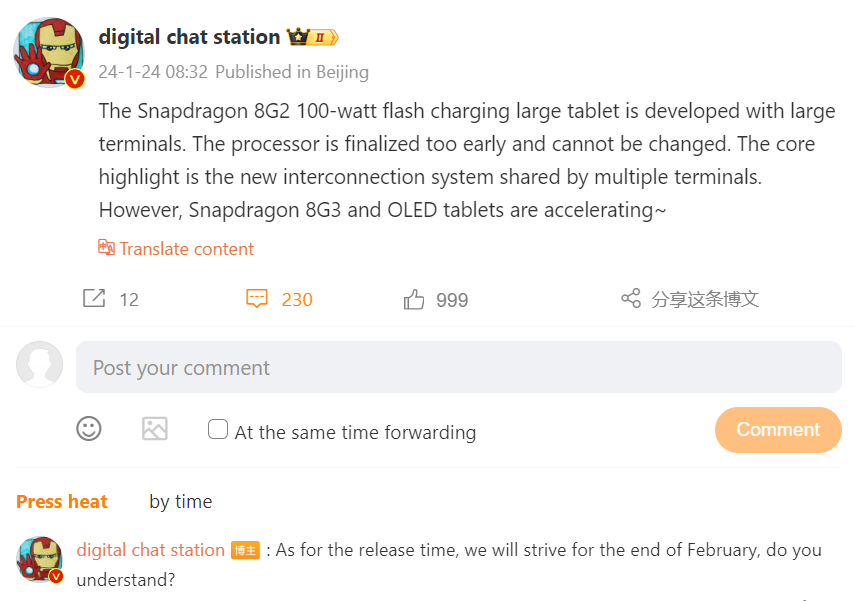
Task: Share this blog post
Action: [690, 299]
